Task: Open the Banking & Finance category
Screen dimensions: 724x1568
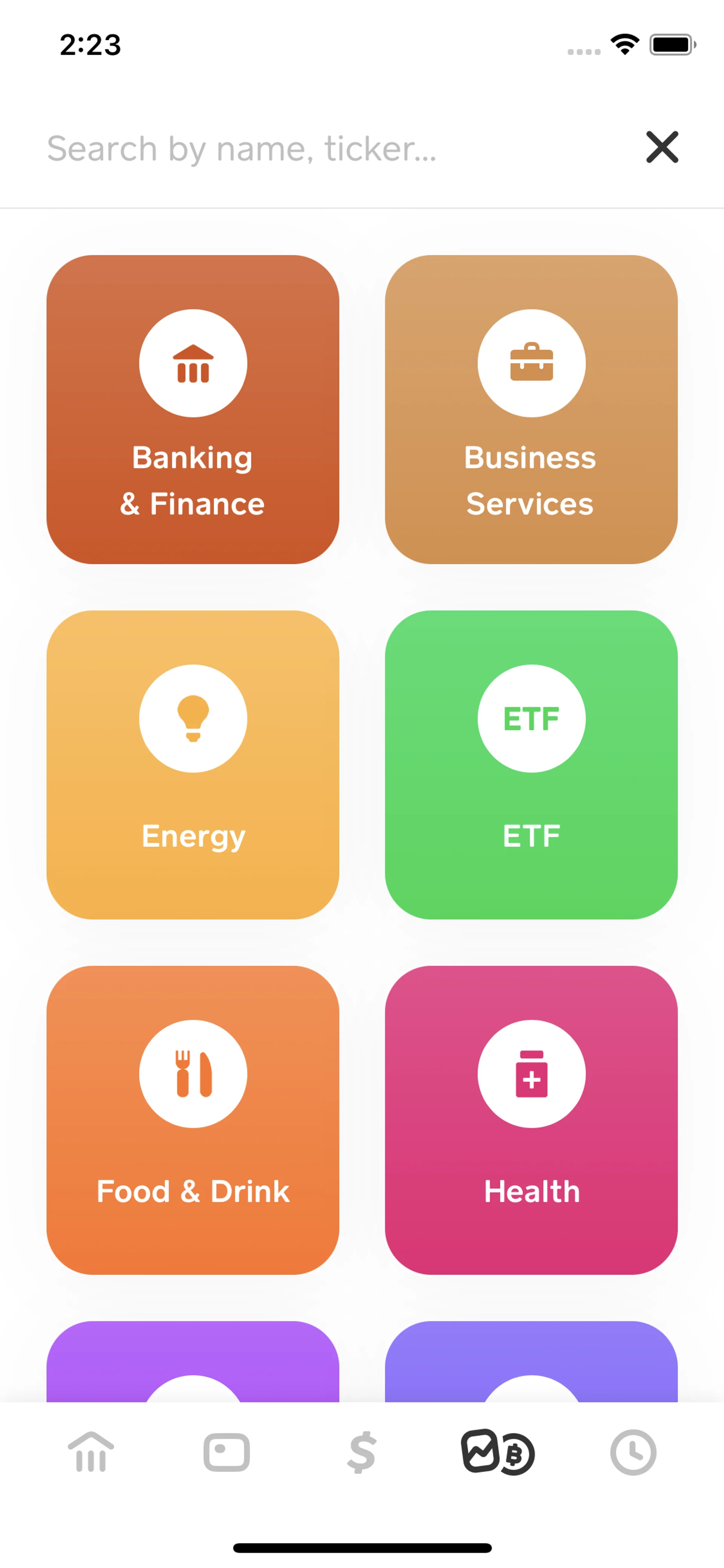Action: [193, 409]
